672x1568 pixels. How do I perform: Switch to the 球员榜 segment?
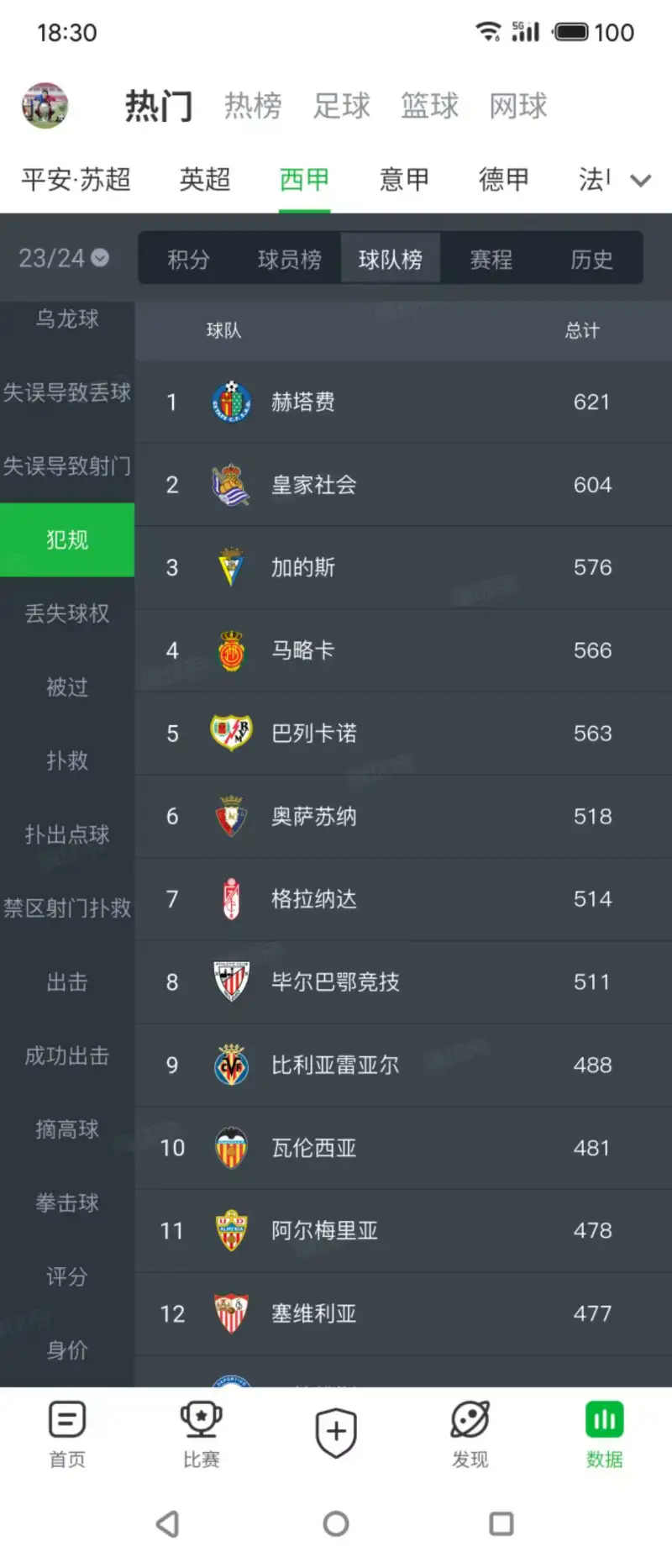(289, 259)
